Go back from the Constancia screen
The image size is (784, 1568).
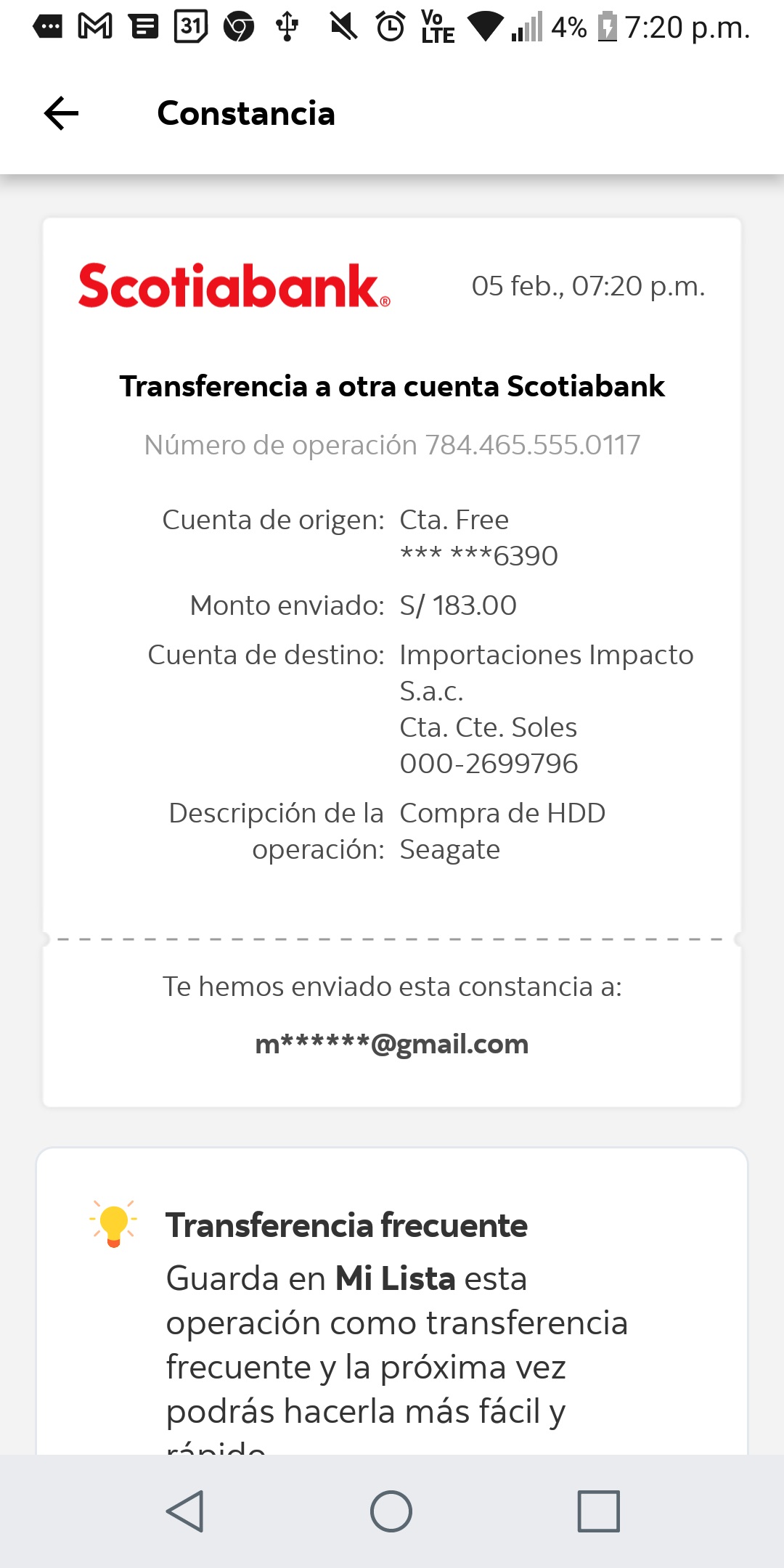[62, 113]
